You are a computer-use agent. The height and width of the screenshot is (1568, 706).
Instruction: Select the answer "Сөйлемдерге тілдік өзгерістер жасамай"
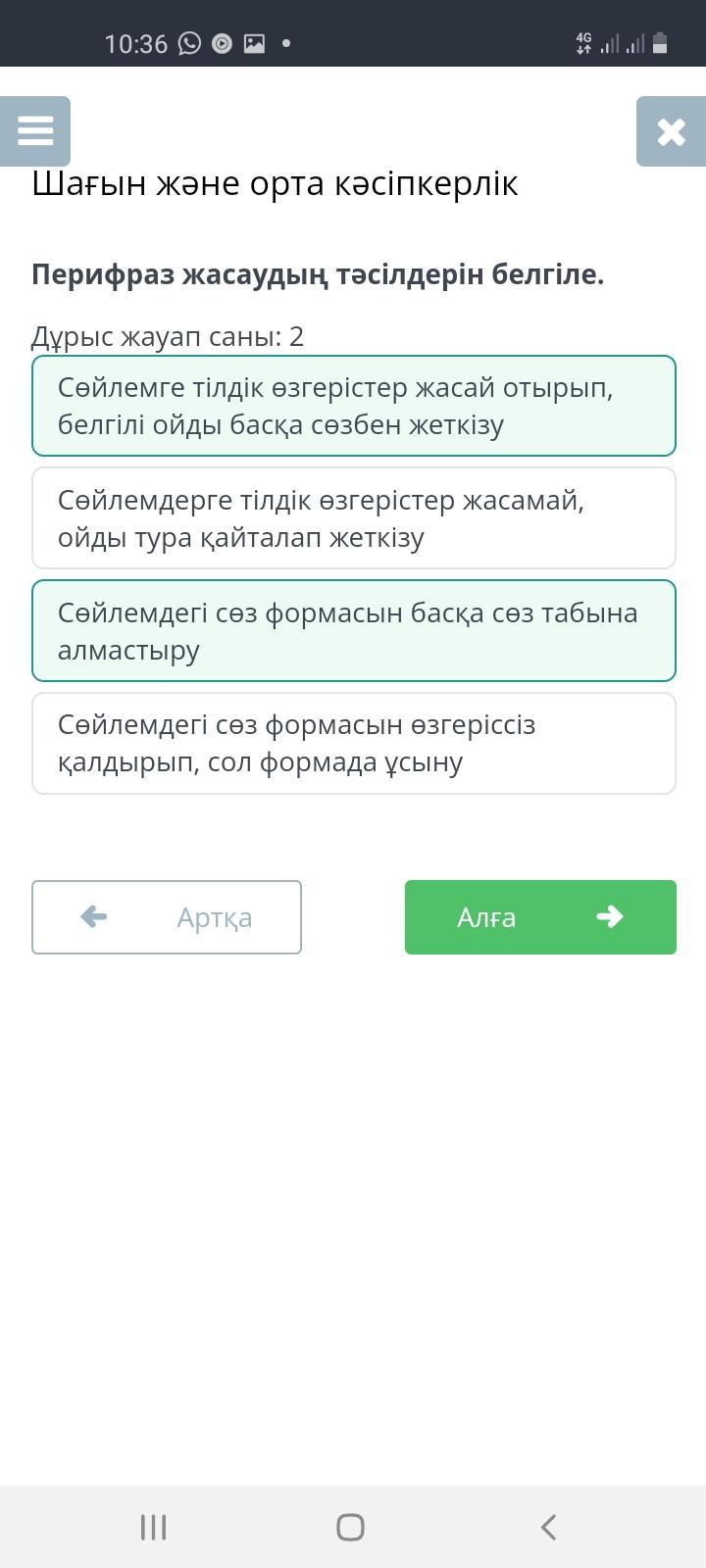[354, 518]
